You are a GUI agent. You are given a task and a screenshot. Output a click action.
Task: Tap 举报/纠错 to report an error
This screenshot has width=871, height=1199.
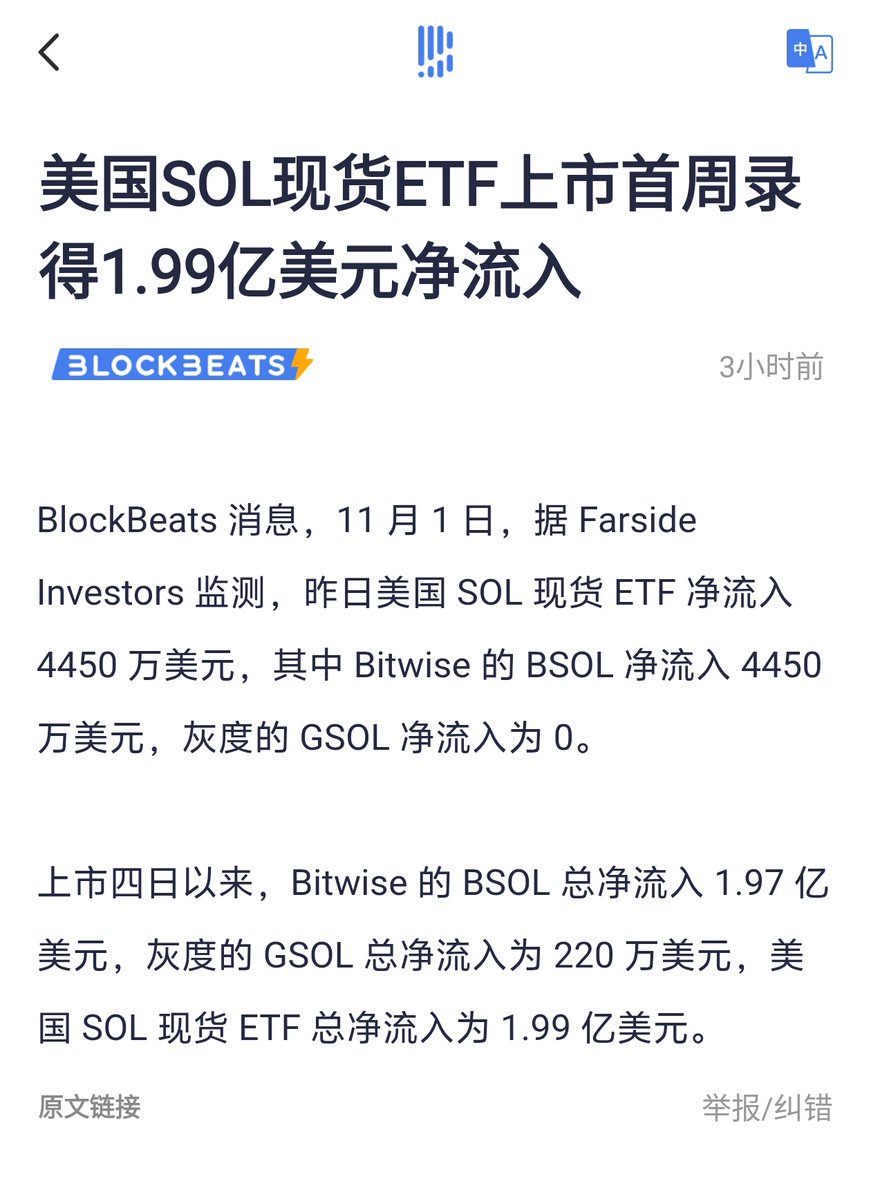tap(766, 1108)
